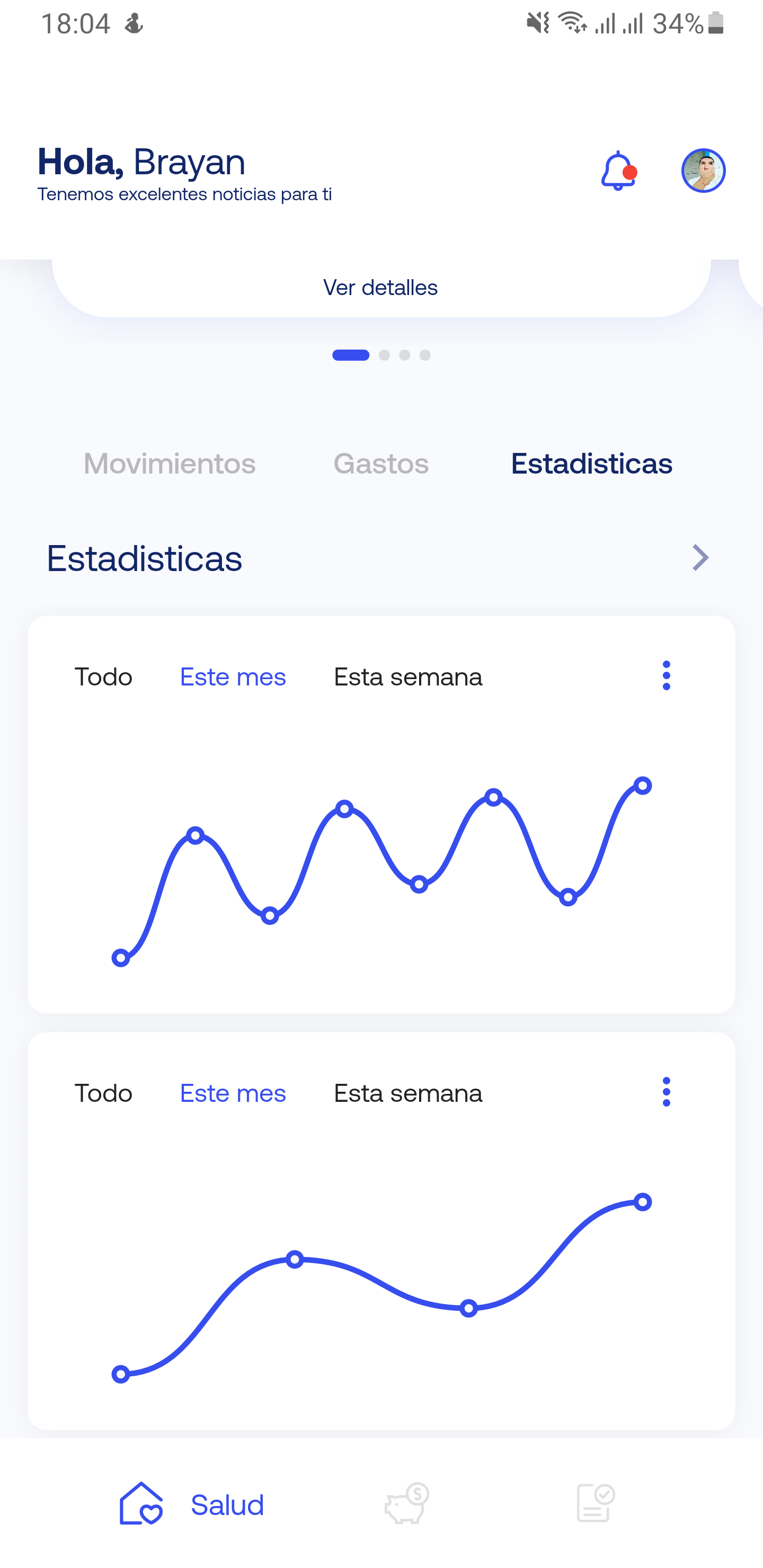Open the piggy bank savings tab
Viewport: 763px width, 1568px height.
[406, 1503]
